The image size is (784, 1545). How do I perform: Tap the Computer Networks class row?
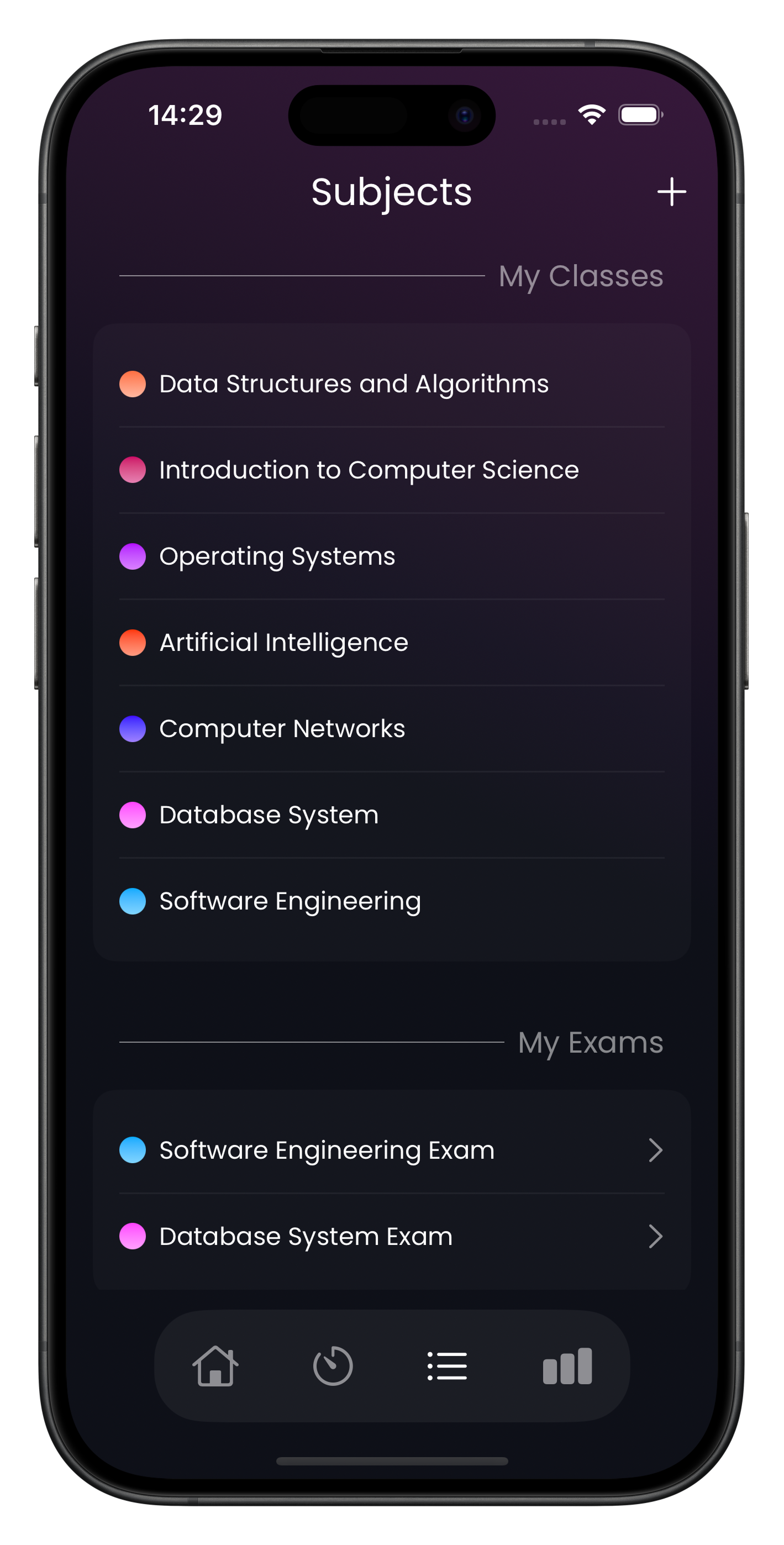pyautogui.click(x=282, y=729)
